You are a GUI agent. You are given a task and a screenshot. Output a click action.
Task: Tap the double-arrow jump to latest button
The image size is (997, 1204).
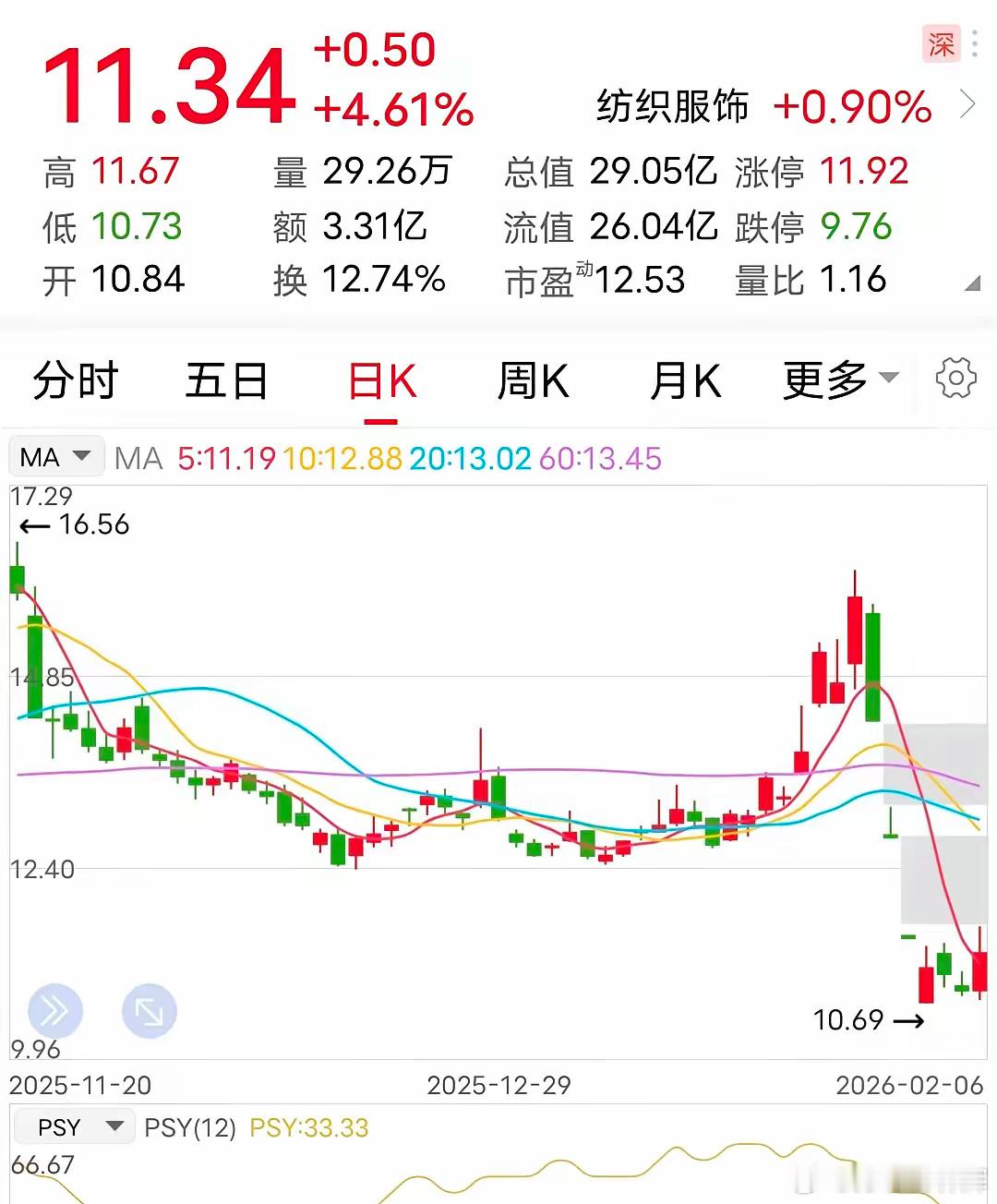[x=55, y=1011]
